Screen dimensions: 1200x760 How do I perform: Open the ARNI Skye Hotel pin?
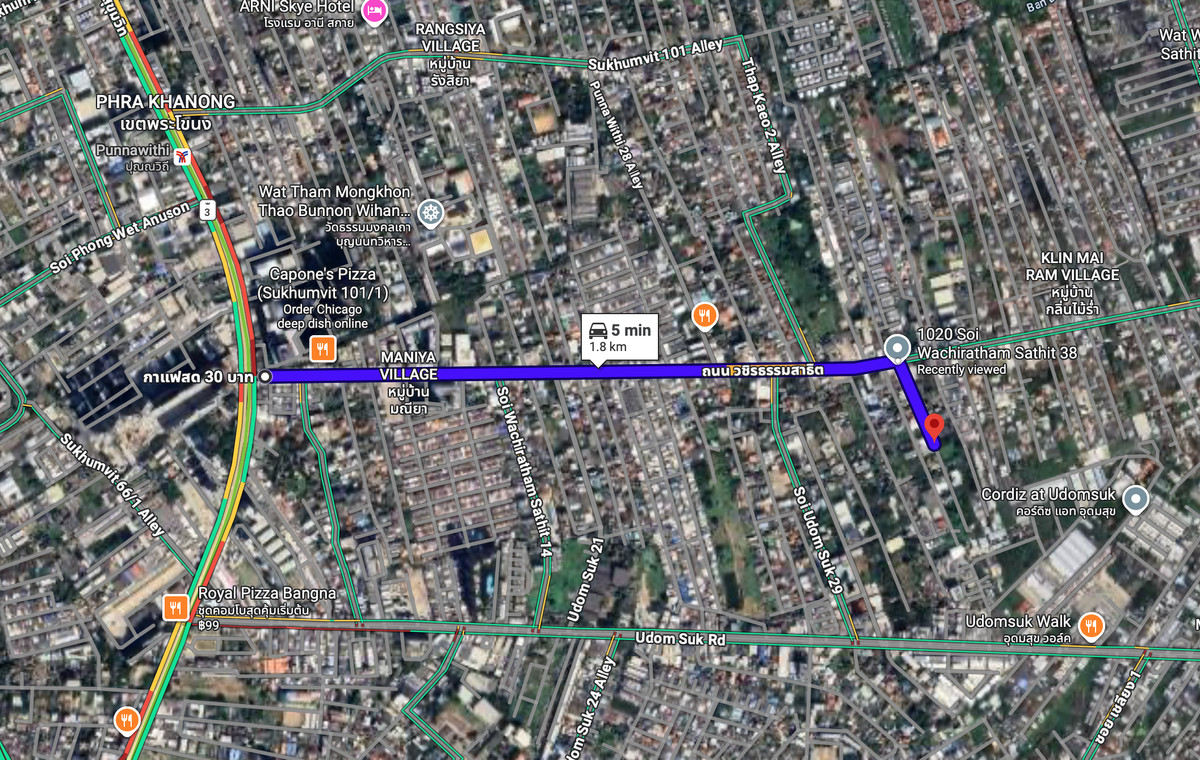(374, 13)
